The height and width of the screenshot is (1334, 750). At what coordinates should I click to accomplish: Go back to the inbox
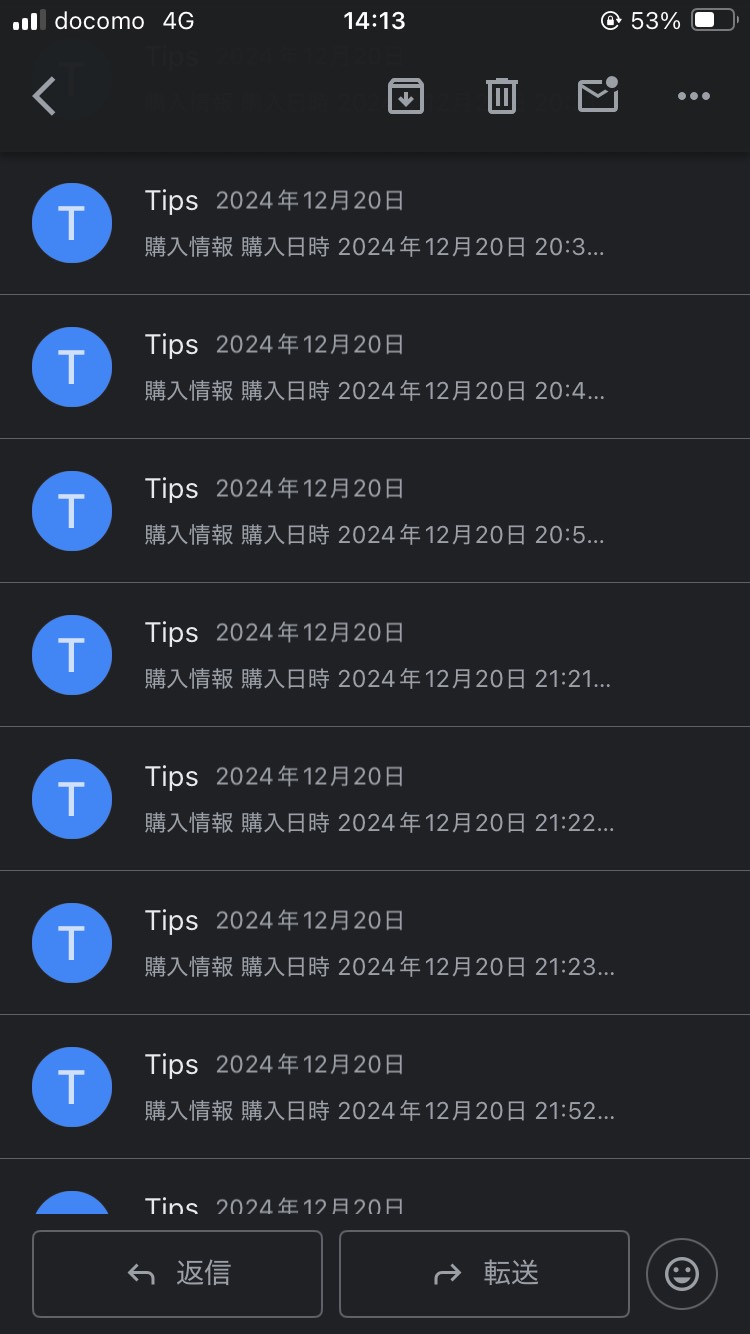click(x=44, y=97)
